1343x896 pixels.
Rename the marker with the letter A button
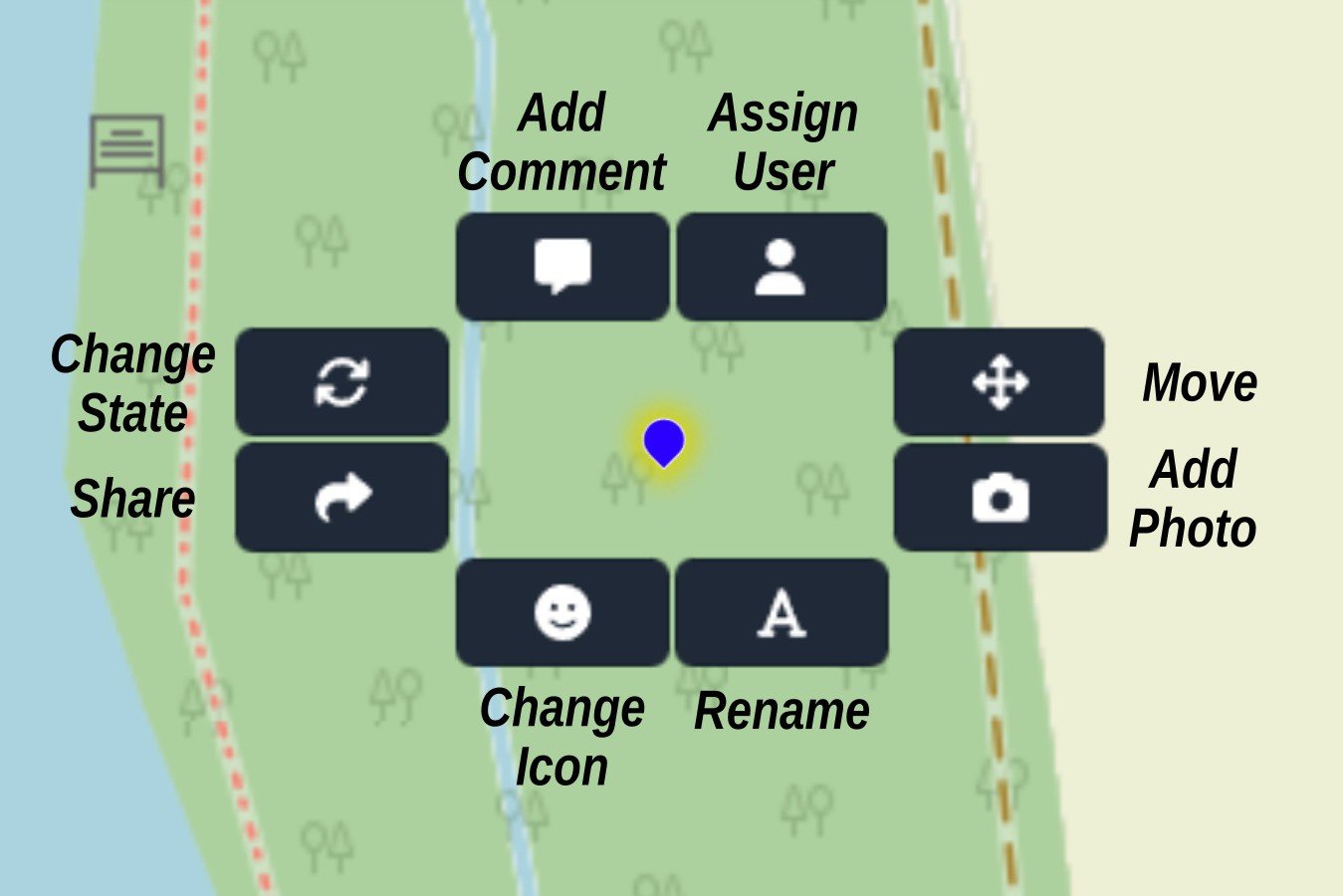coord(781,612)
